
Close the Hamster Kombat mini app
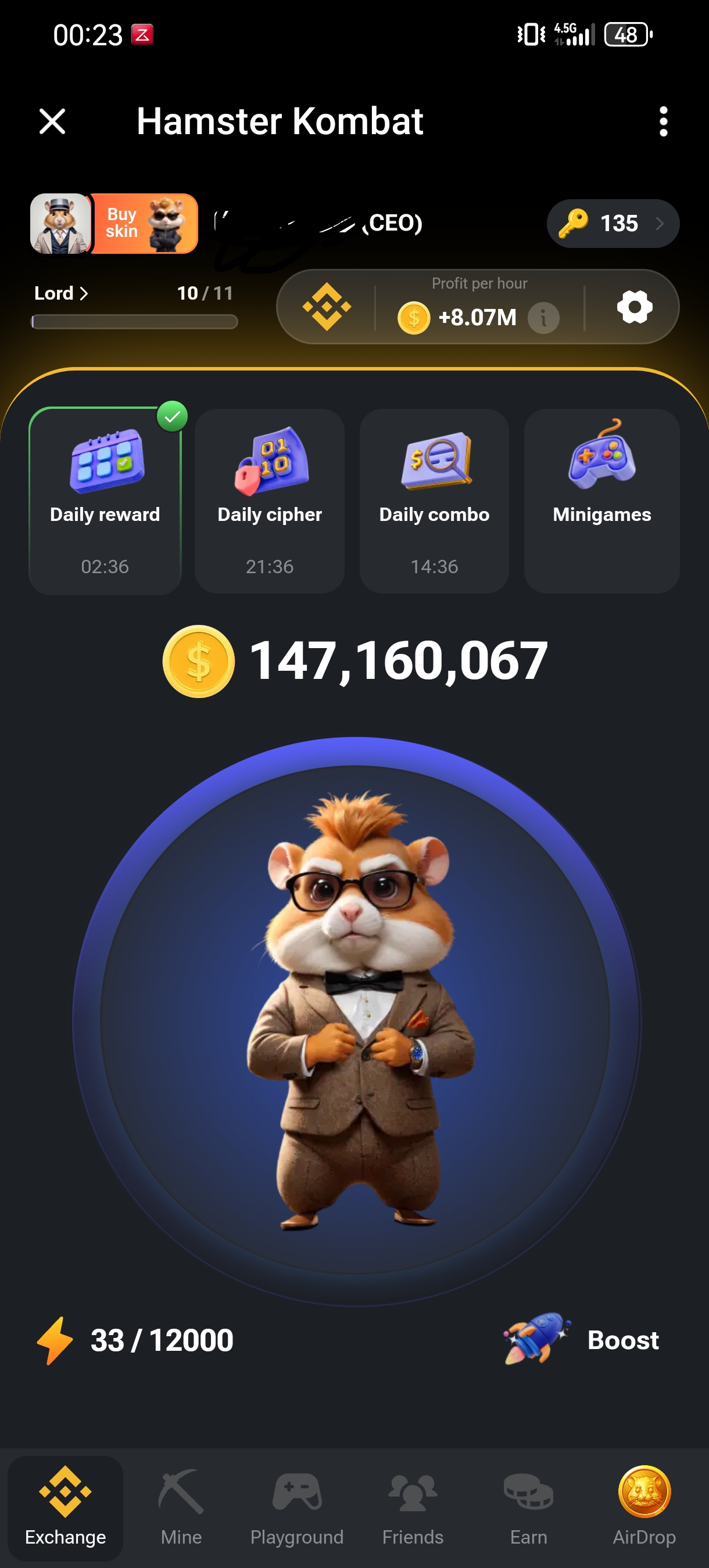[x=52, y=121]
